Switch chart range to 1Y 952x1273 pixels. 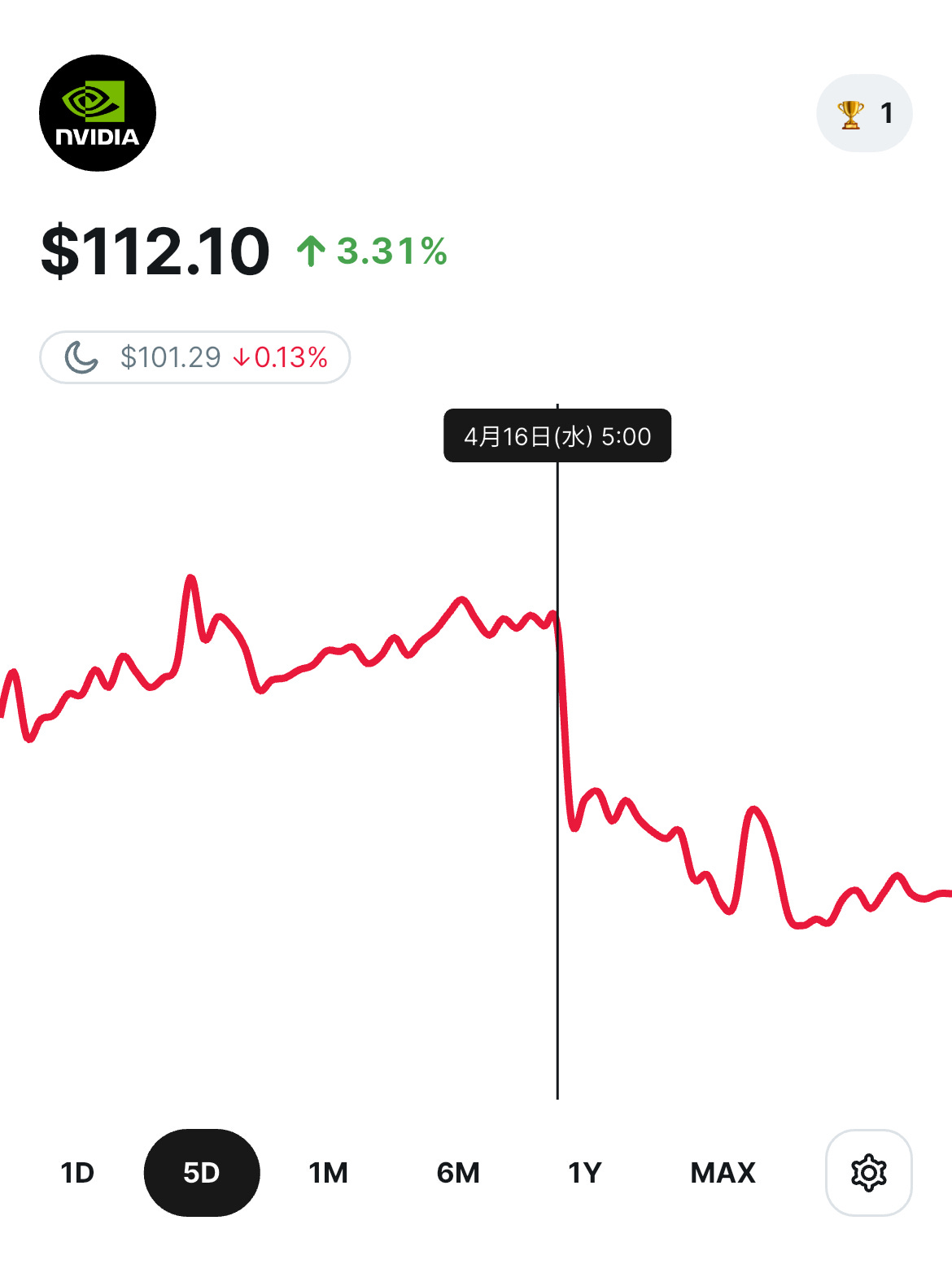coord(584,1173)
